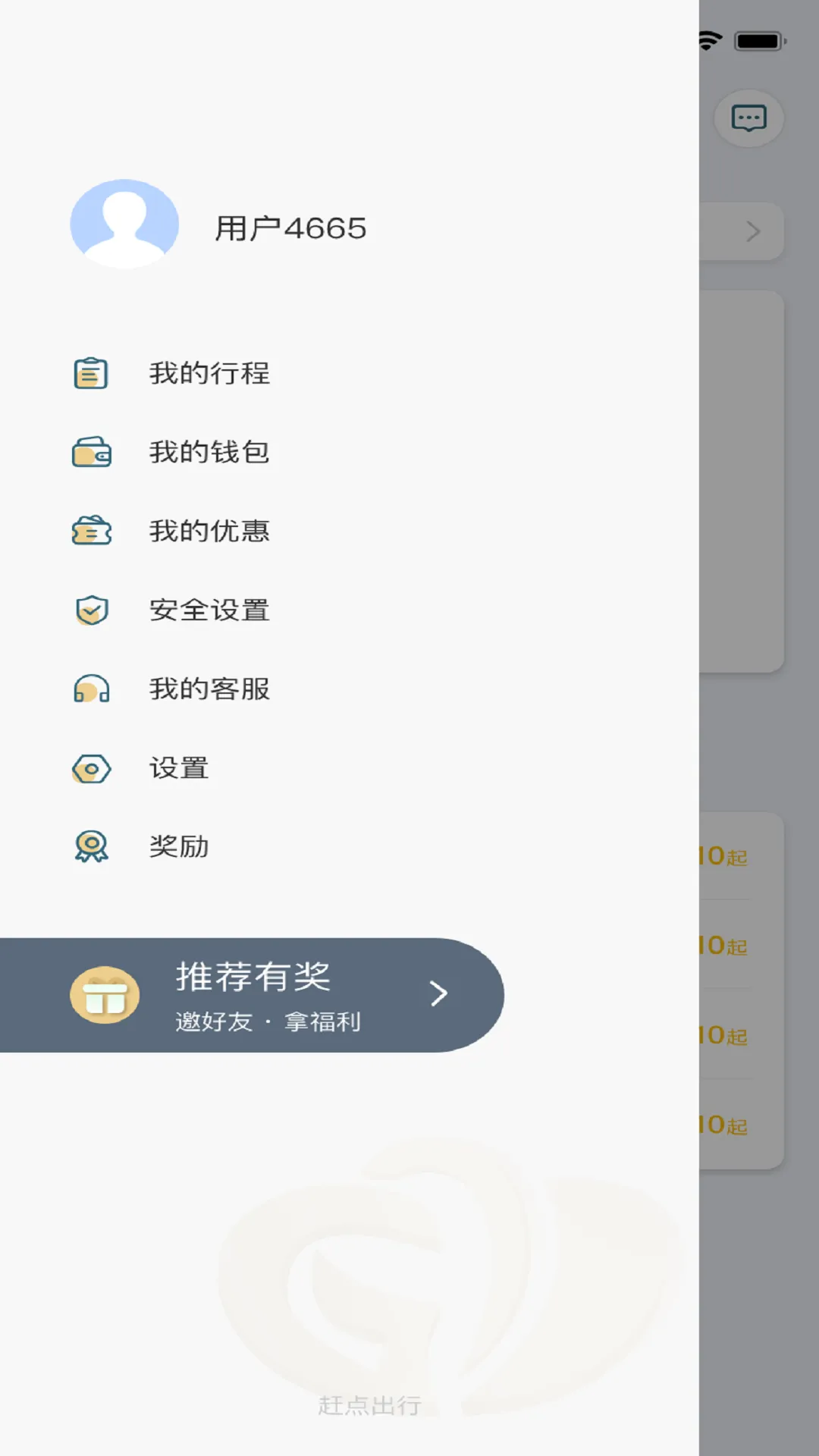The height and width of the screenshot is (1456, 819).
Task: Select the wallet icon for 我的钱包
Action: (91, 452)
